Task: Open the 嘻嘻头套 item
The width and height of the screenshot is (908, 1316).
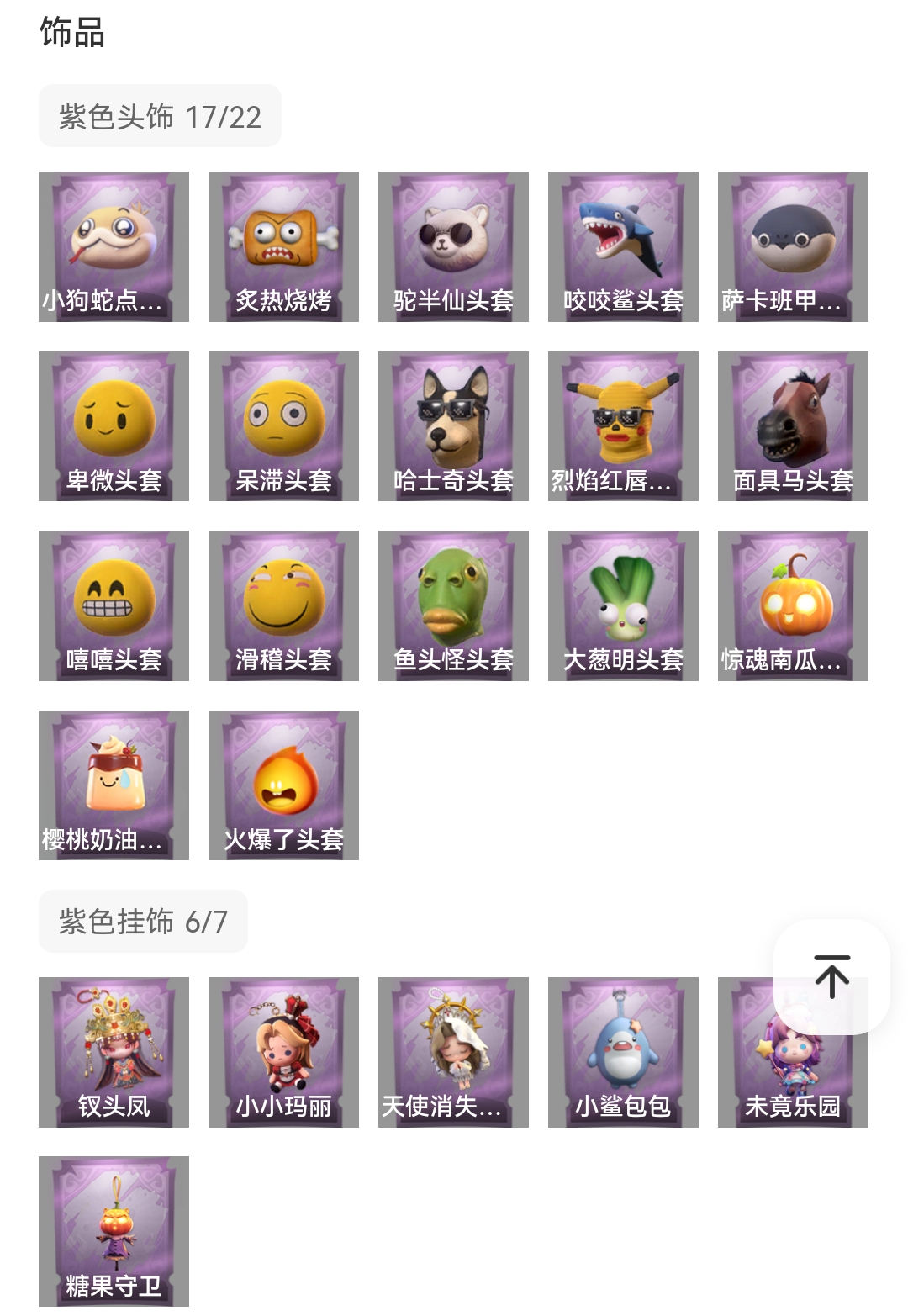Action: click(113, 605)
